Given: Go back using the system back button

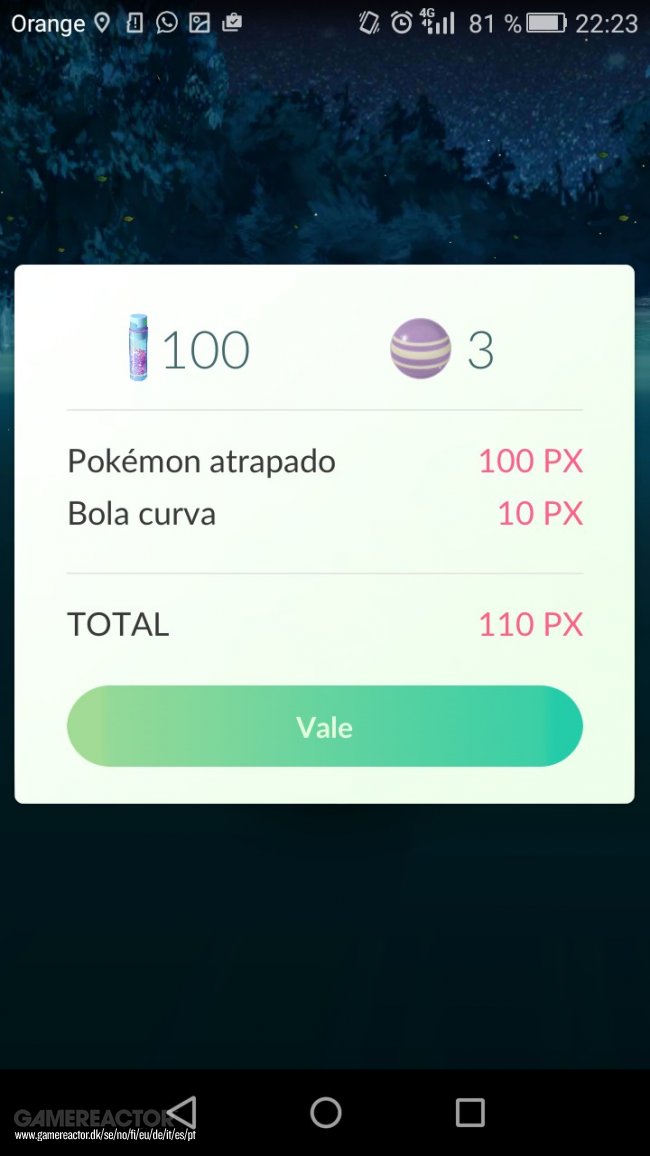Looking at the screenshot, I should point(181,1113).
